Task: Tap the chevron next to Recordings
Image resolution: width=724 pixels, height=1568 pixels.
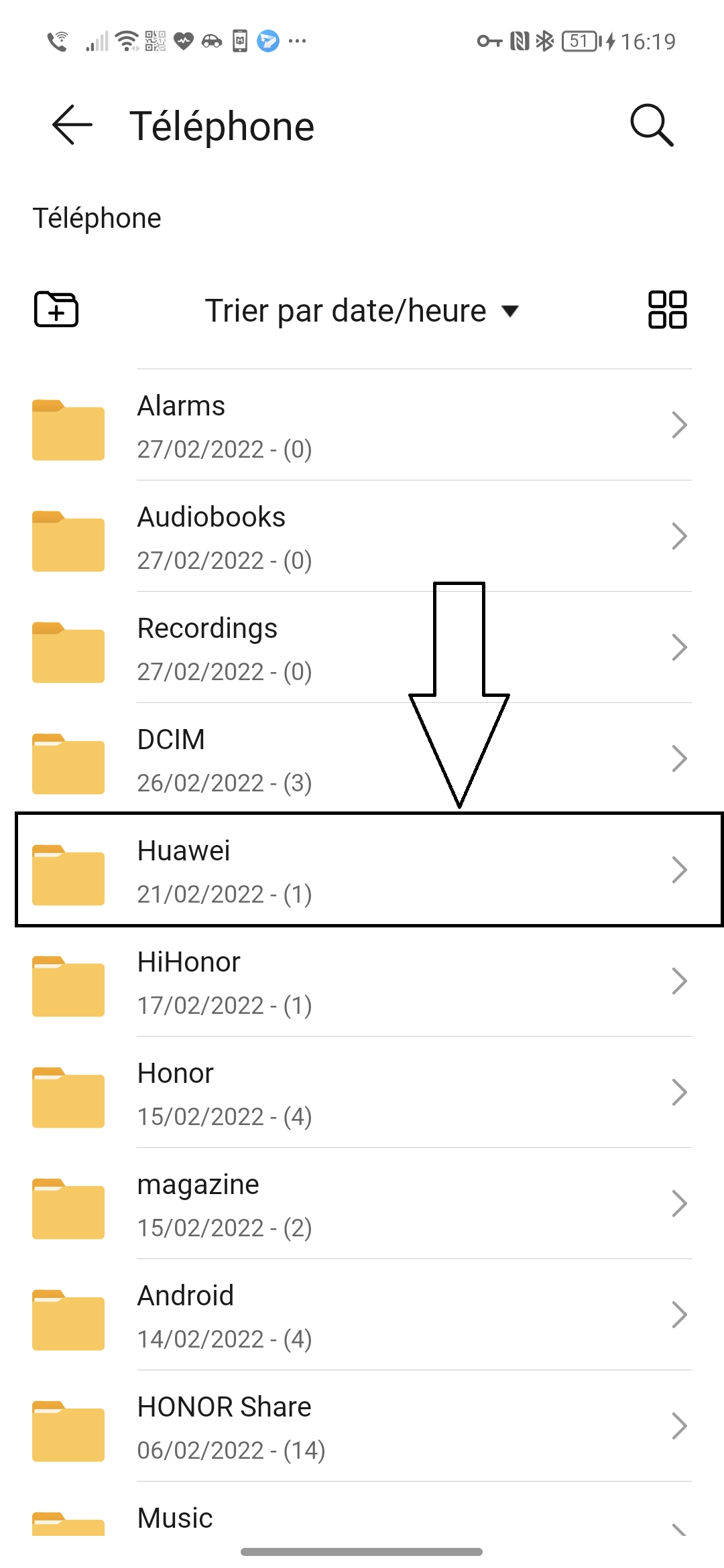Action: point(679,647)
